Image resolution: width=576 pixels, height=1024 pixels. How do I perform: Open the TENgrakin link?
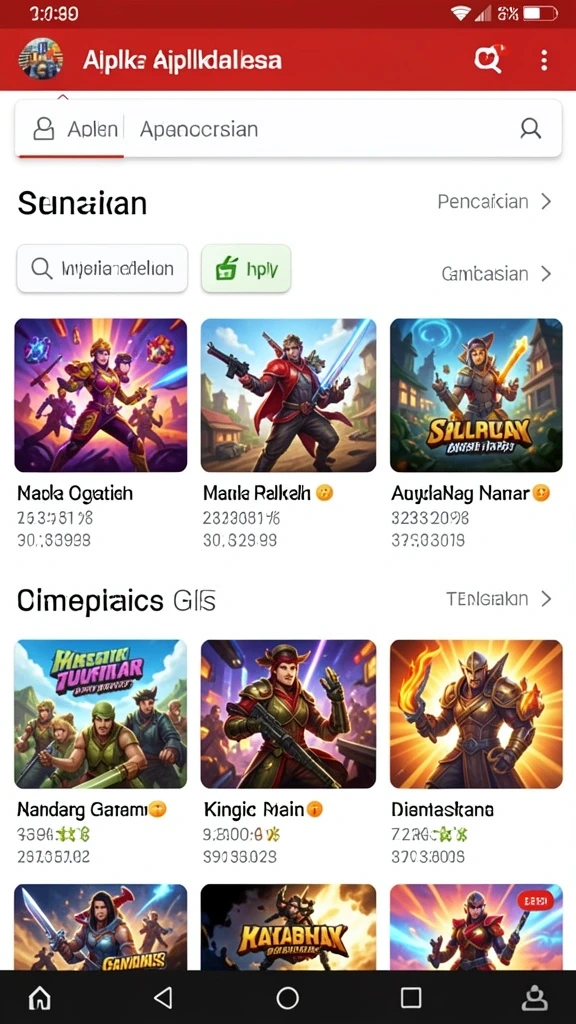(x=499, y=599)
